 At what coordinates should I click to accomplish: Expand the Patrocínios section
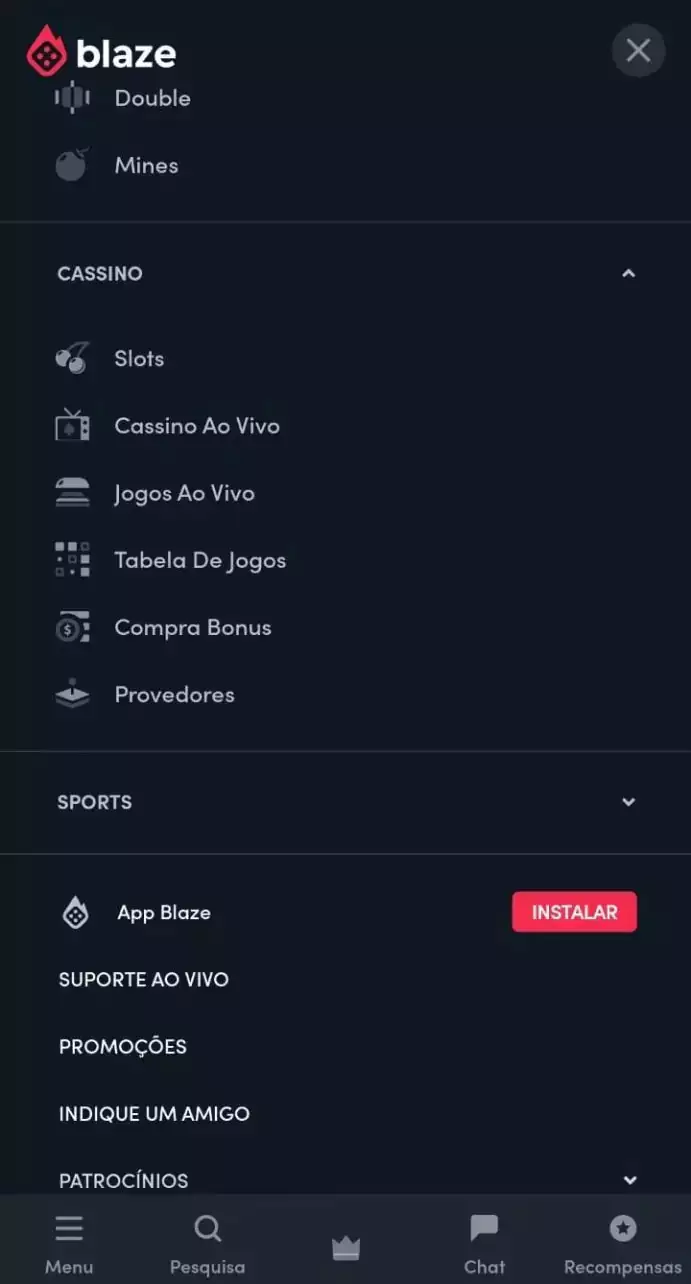pyautogui.click(x=630, y=1180)
